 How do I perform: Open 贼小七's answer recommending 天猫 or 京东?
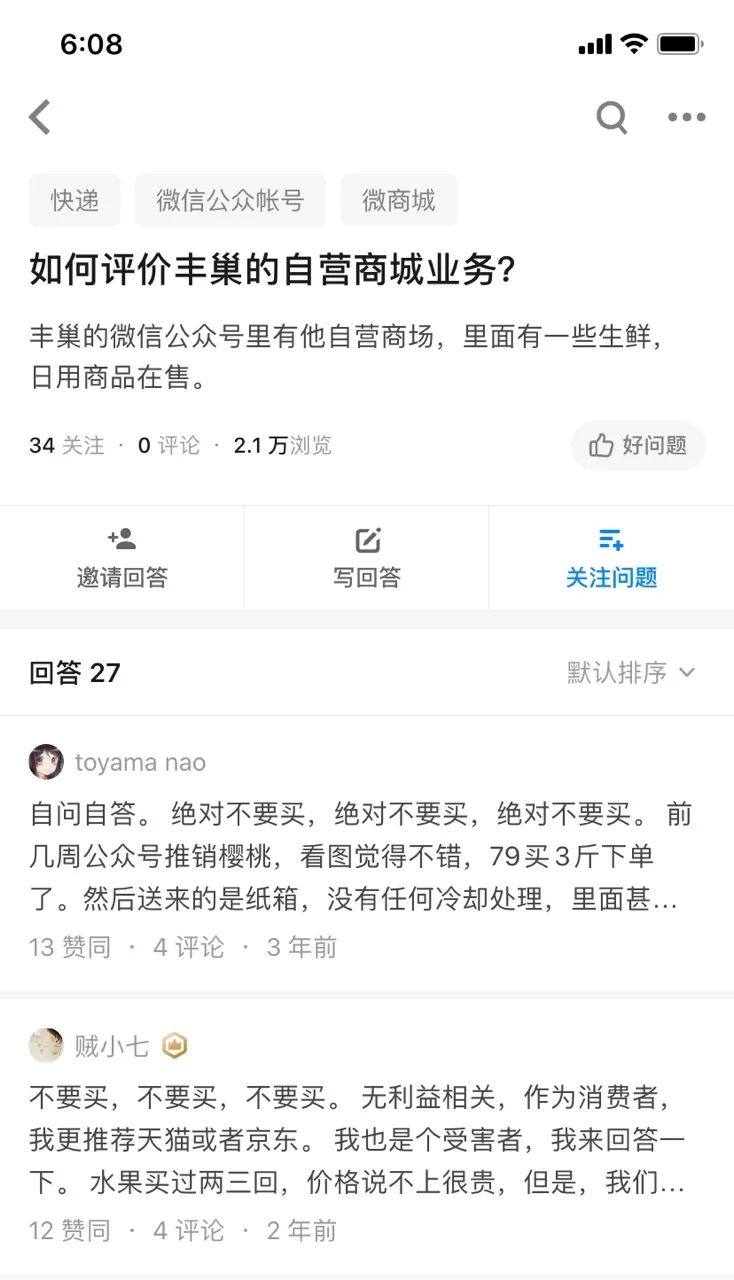coord(360,1141)
